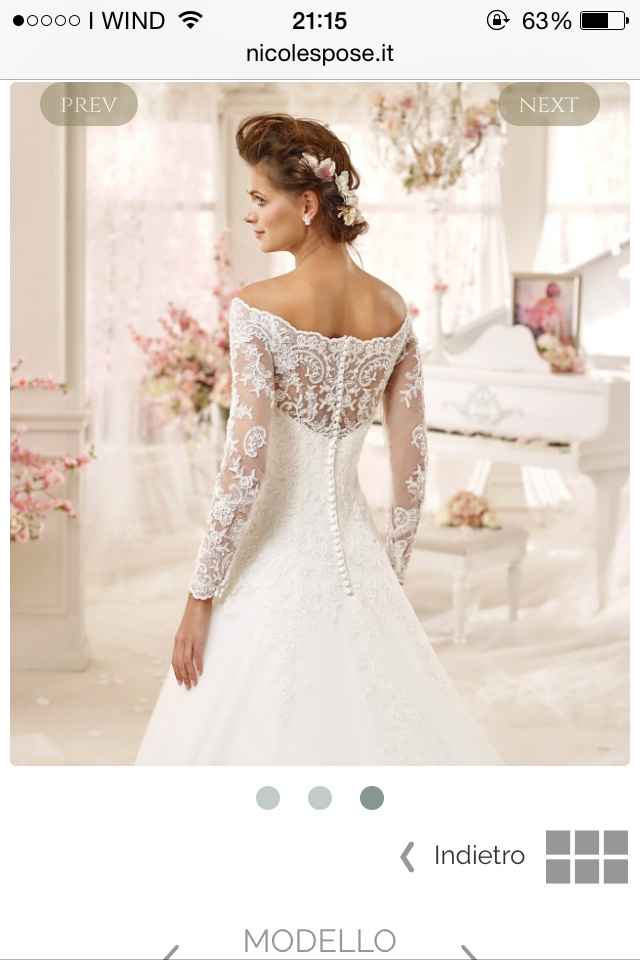This screenshot has width=640, height=960.
Task: Jump to the first gallery dot
Action: tap(268, 797)
